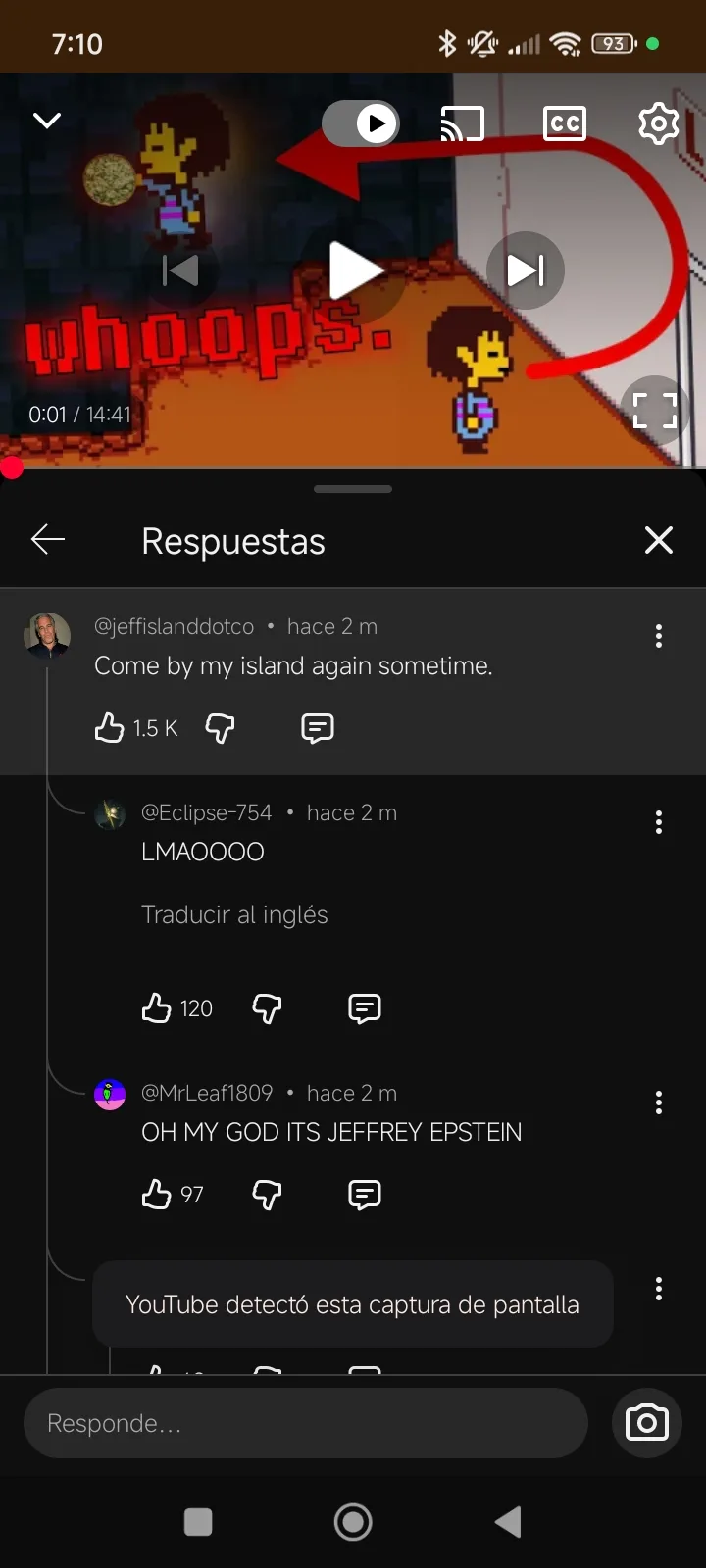This screenshot has width=706, height=1568.
Task: Tap Traducir al inglés under LMAOOOO
Action: click(x=234, y=914)
